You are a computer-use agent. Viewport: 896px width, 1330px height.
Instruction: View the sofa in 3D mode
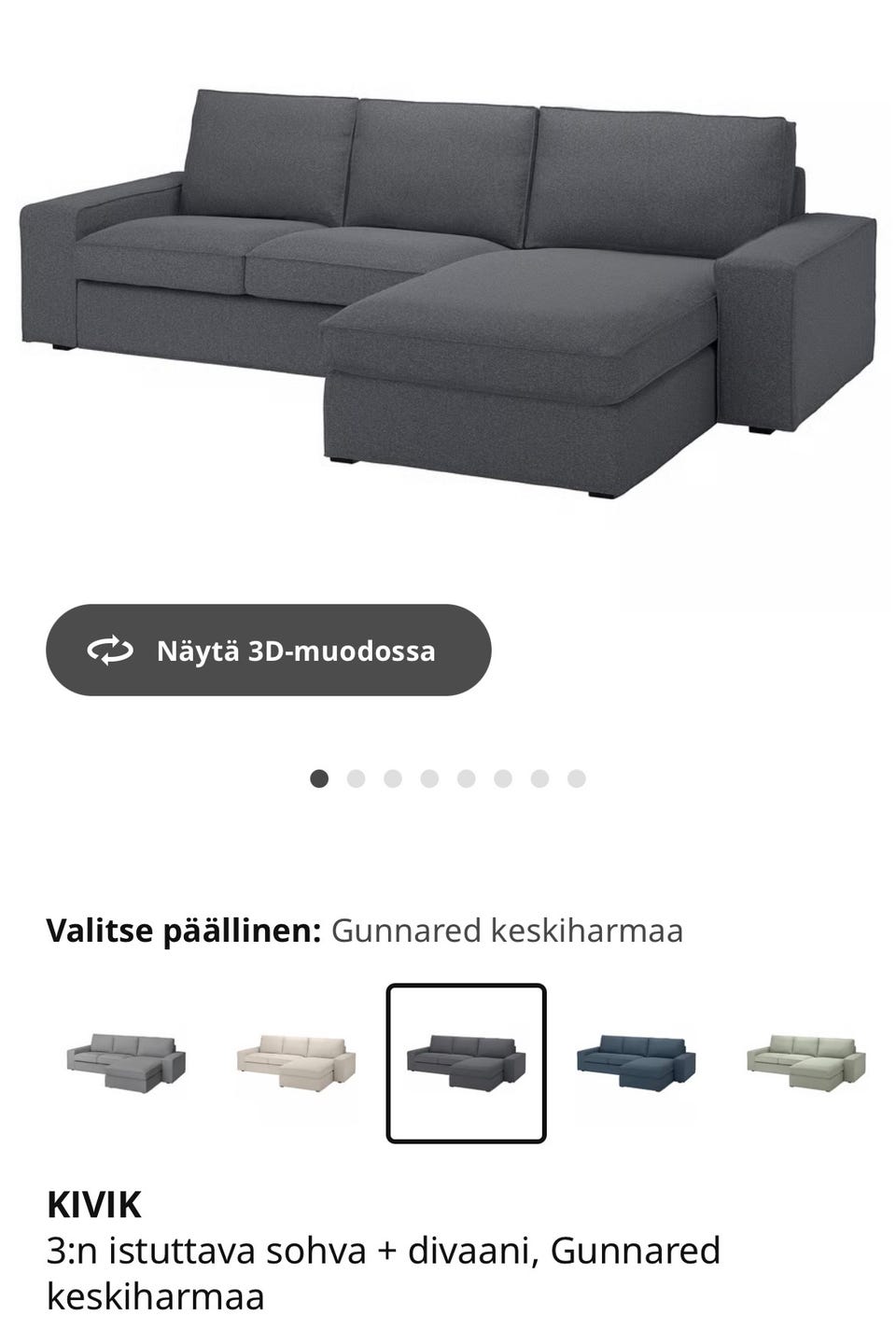[266, 651]
